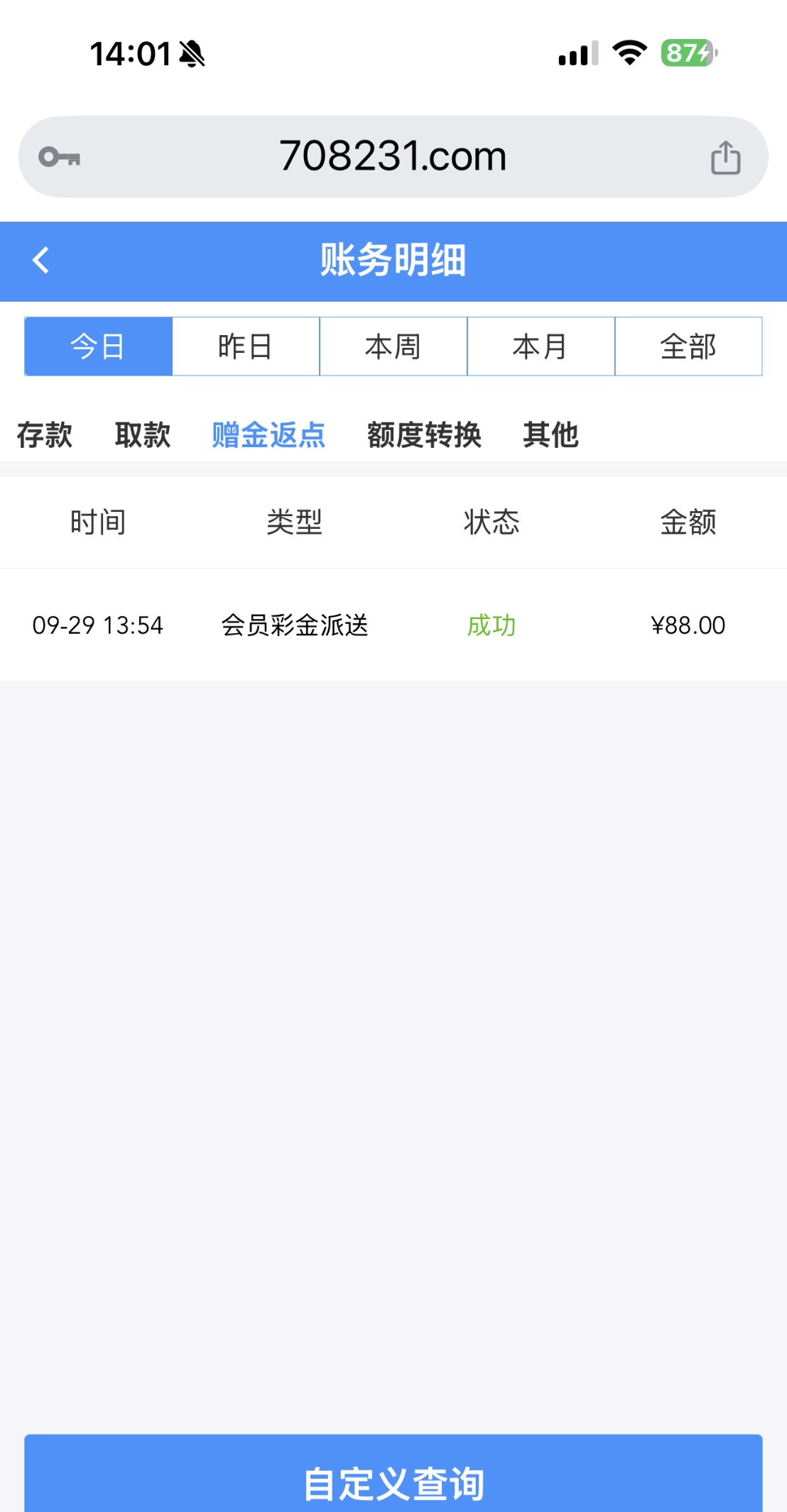Image resolution: width=787 pixels, height=1512 pixels.
Task: Show records for 本月
Action: [541, 346]
